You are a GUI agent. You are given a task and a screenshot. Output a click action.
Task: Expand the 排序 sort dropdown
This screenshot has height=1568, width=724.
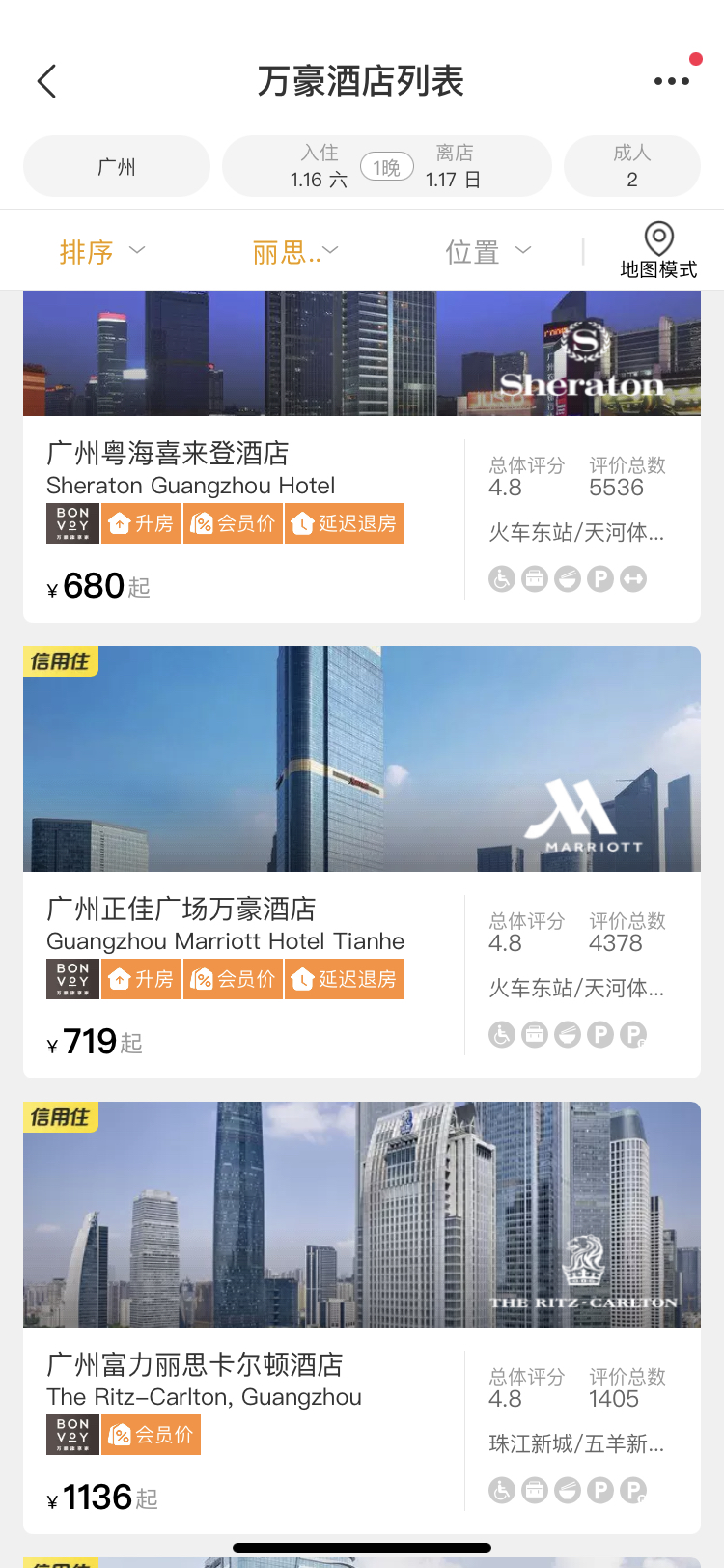[101, 252]
